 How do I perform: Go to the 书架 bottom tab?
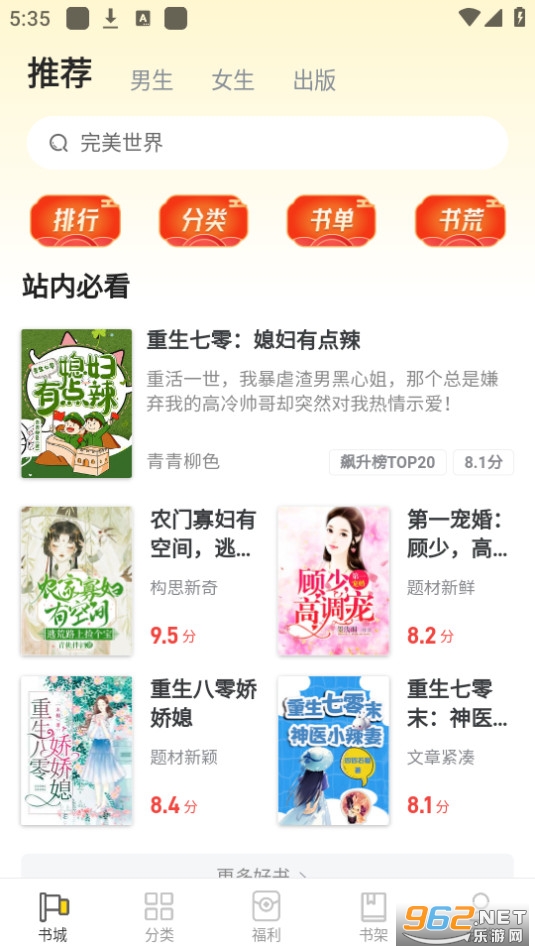pyautogui.click(x=373, y=917)
